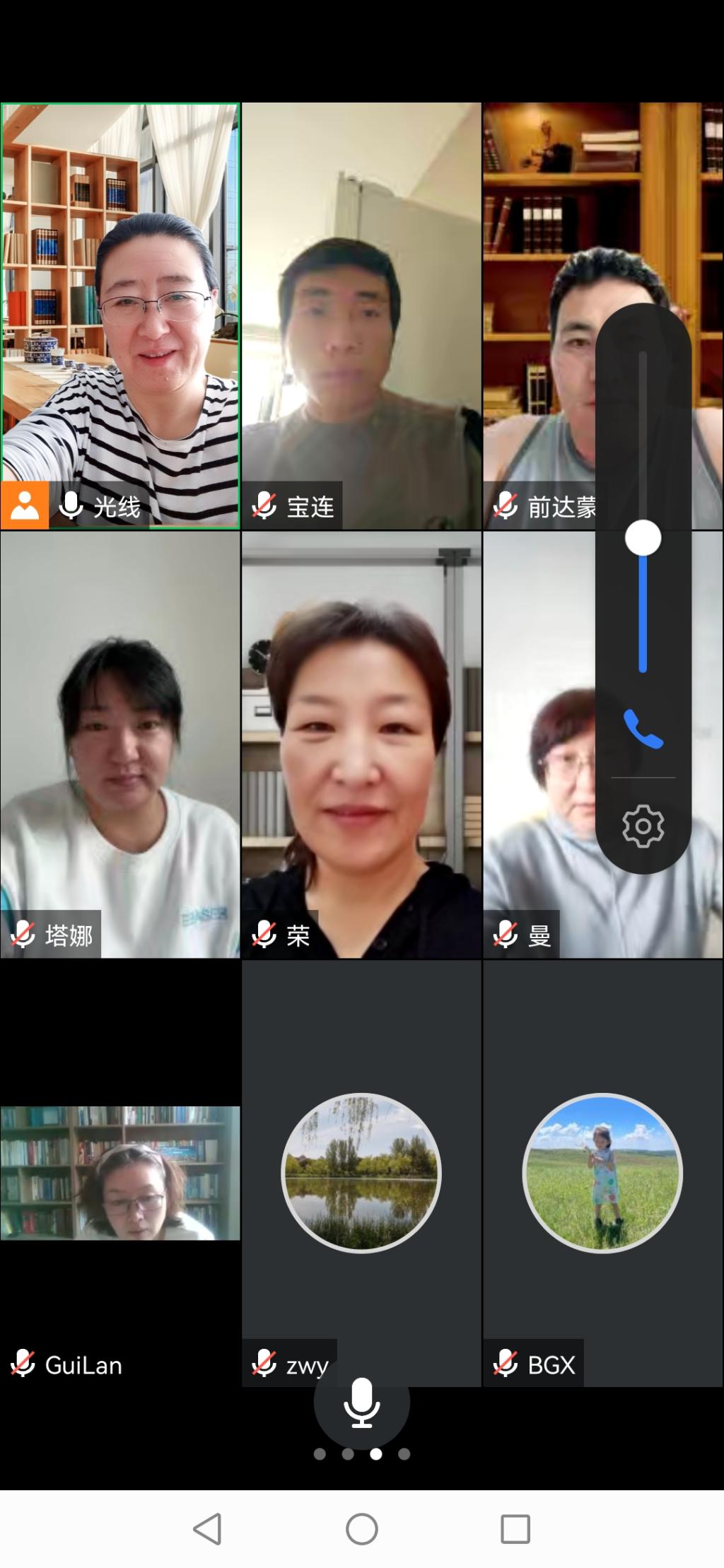Select zwy's participant tile
The height and width of the screenshot is (1568, 724).
pyautogui.click(x=361, y=1174)
